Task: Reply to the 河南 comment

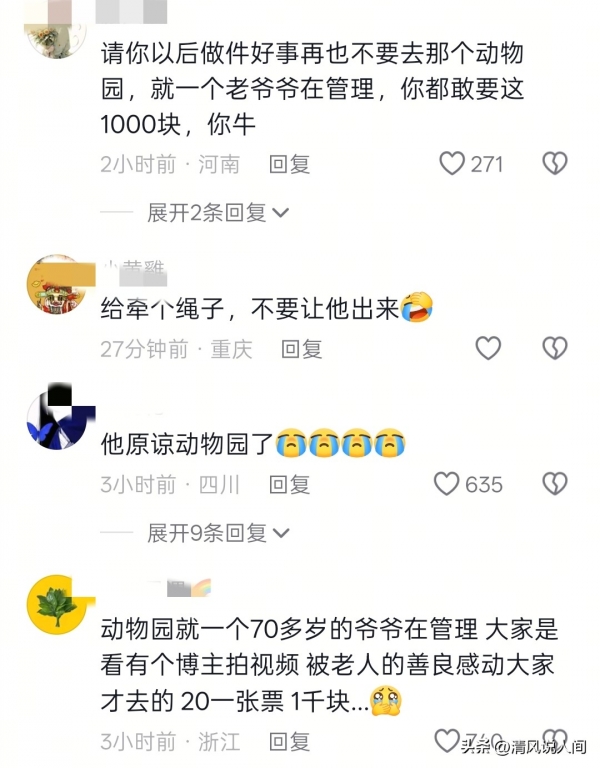Action: pos(290,164)
